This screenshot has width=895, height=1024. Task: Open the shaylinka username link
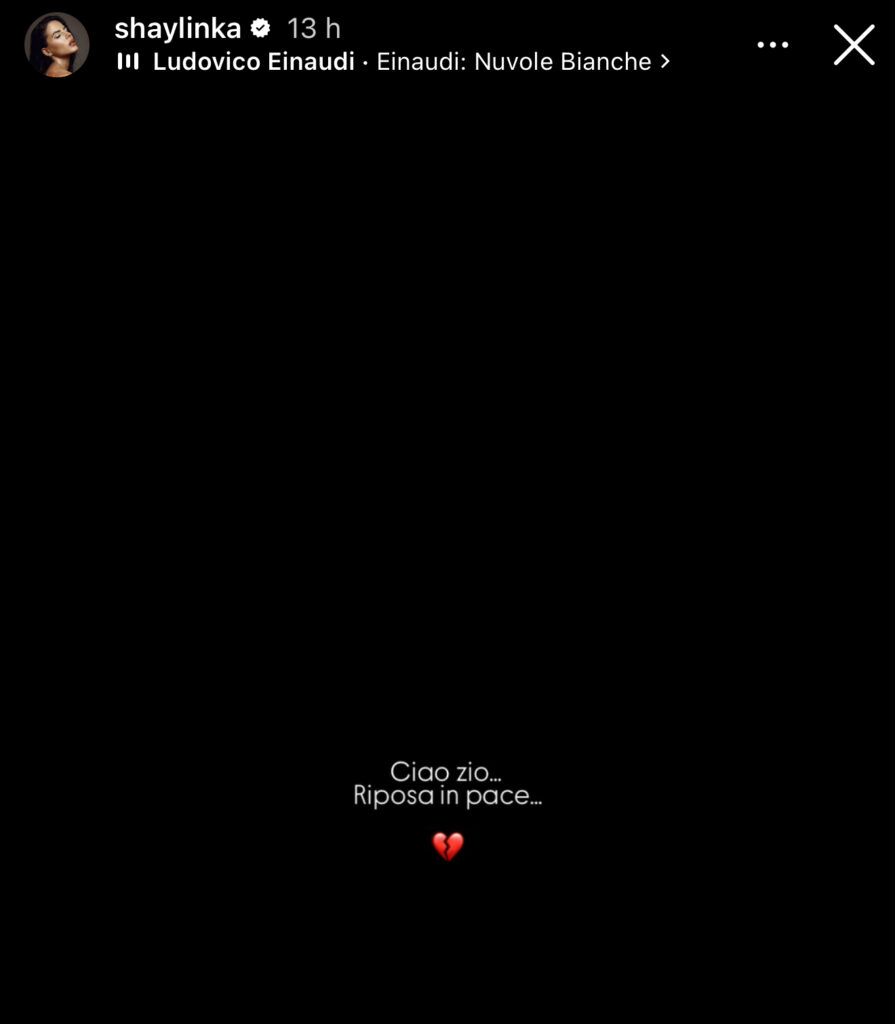178,29
